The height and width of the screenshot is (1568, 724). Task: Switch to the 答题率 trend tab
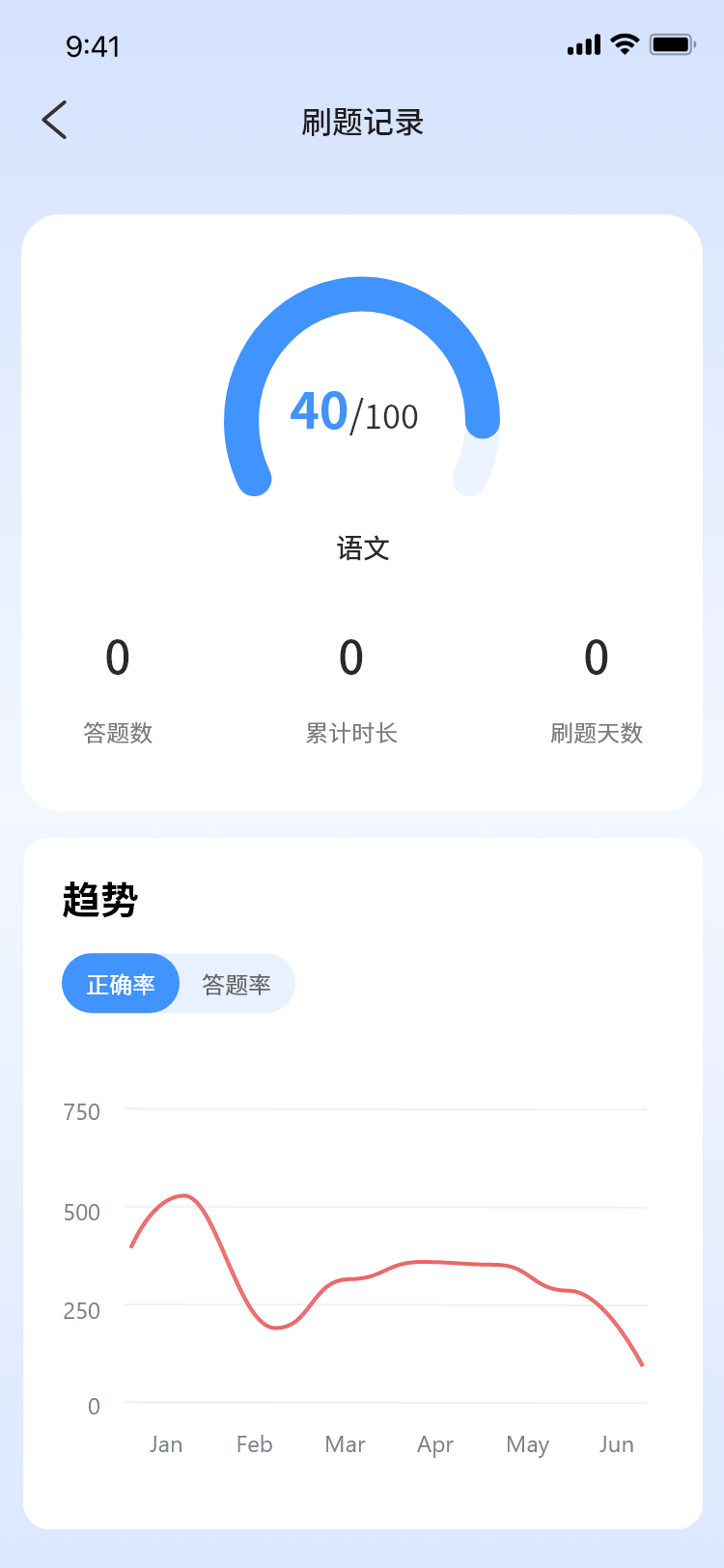pos(237,984)
